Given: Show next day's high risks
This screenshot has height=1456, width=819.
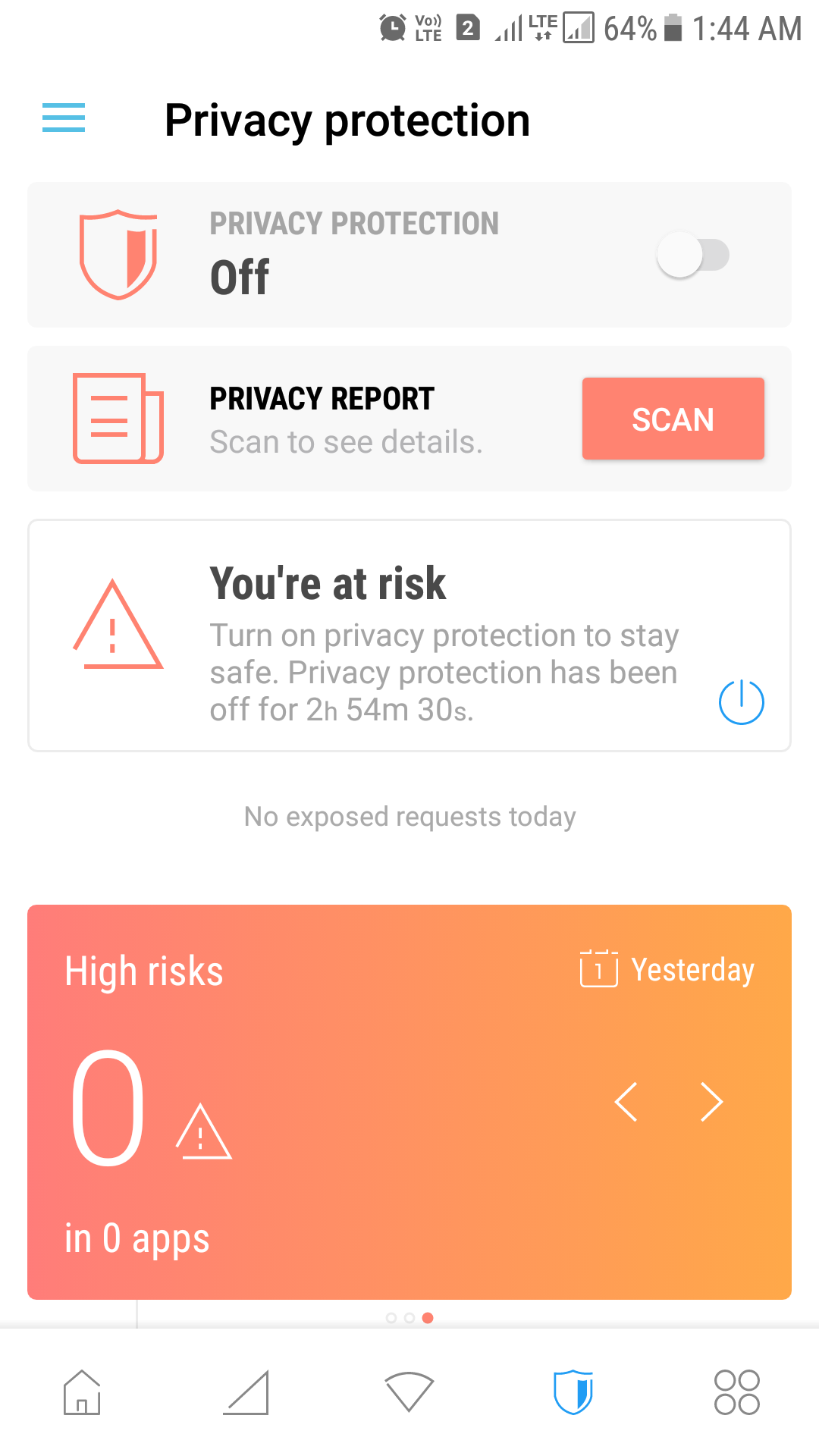Looking at the screenshot, I should coord(711,1102).
